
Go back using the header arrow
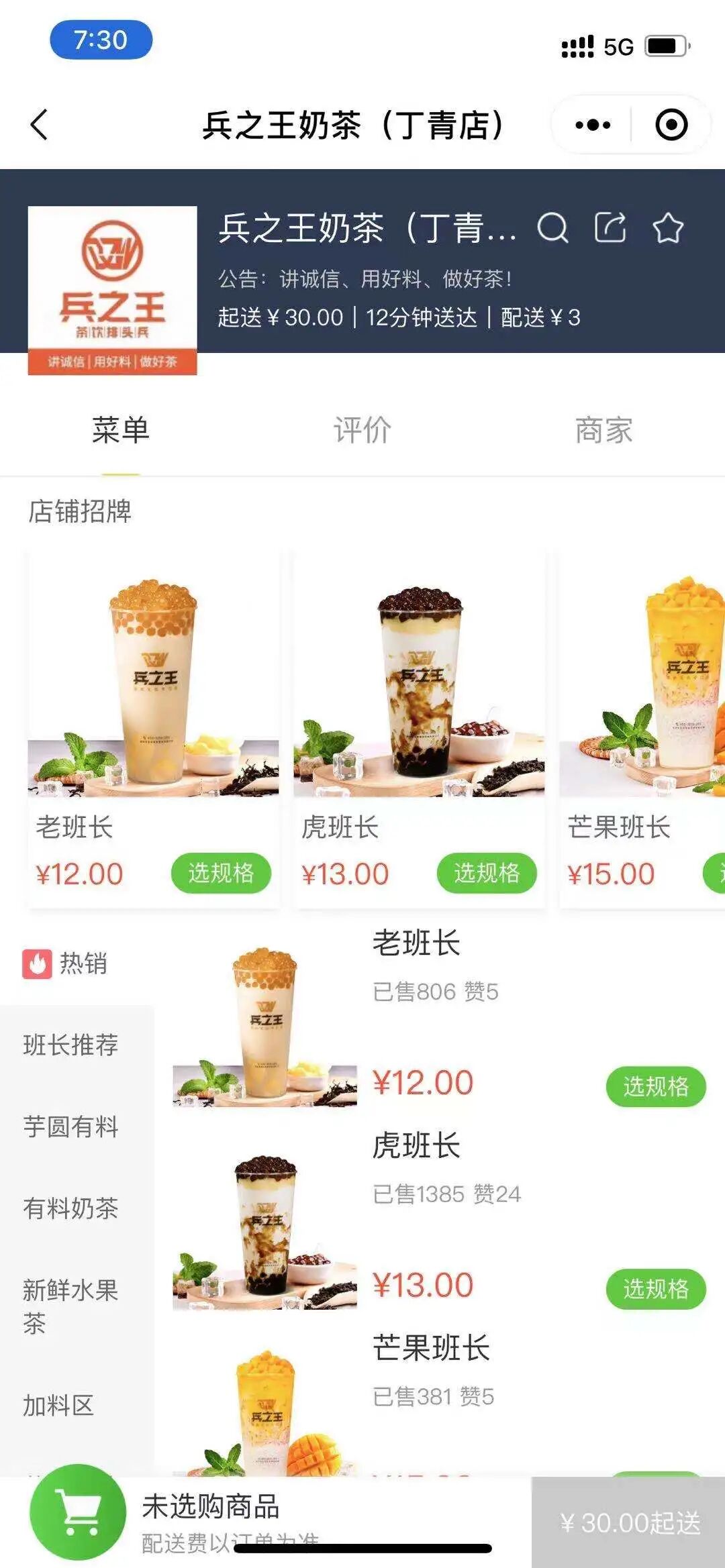click(x=40, y=125)
